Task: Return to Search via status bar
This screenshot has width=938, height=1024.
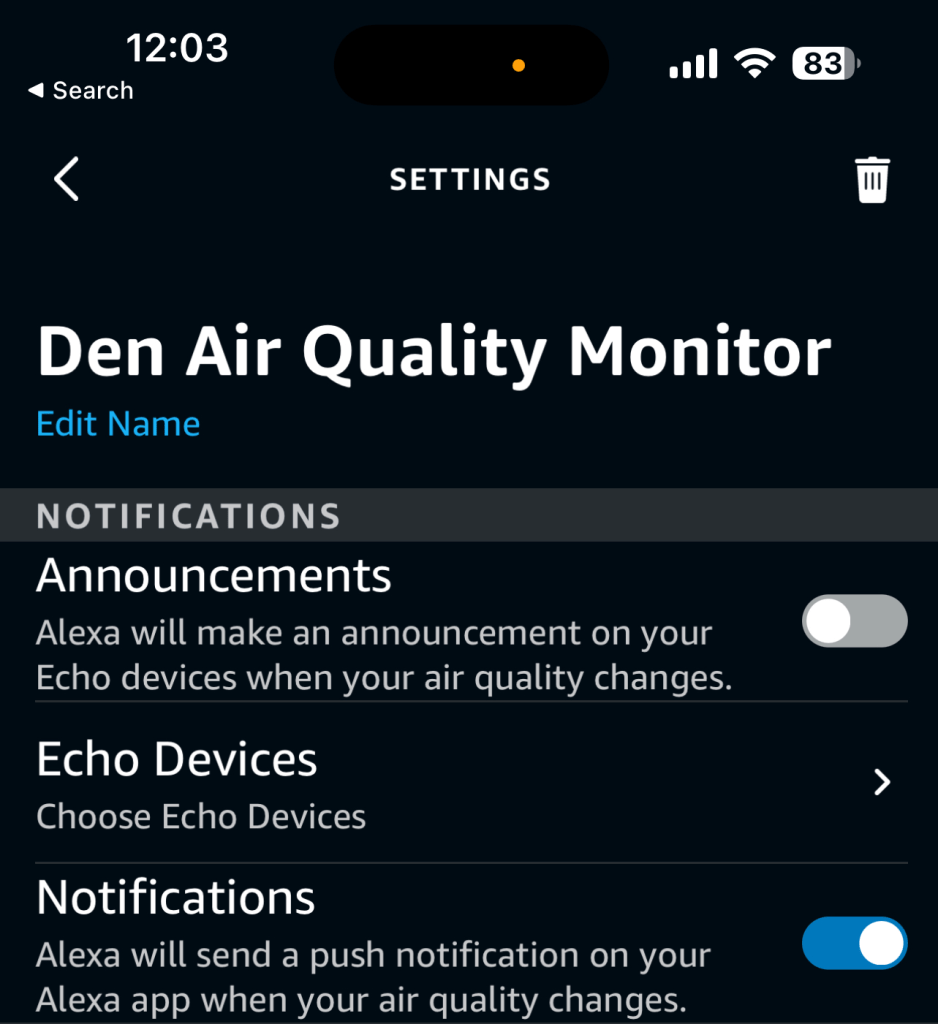Action: pyautogui.click(x=80, y=91)
